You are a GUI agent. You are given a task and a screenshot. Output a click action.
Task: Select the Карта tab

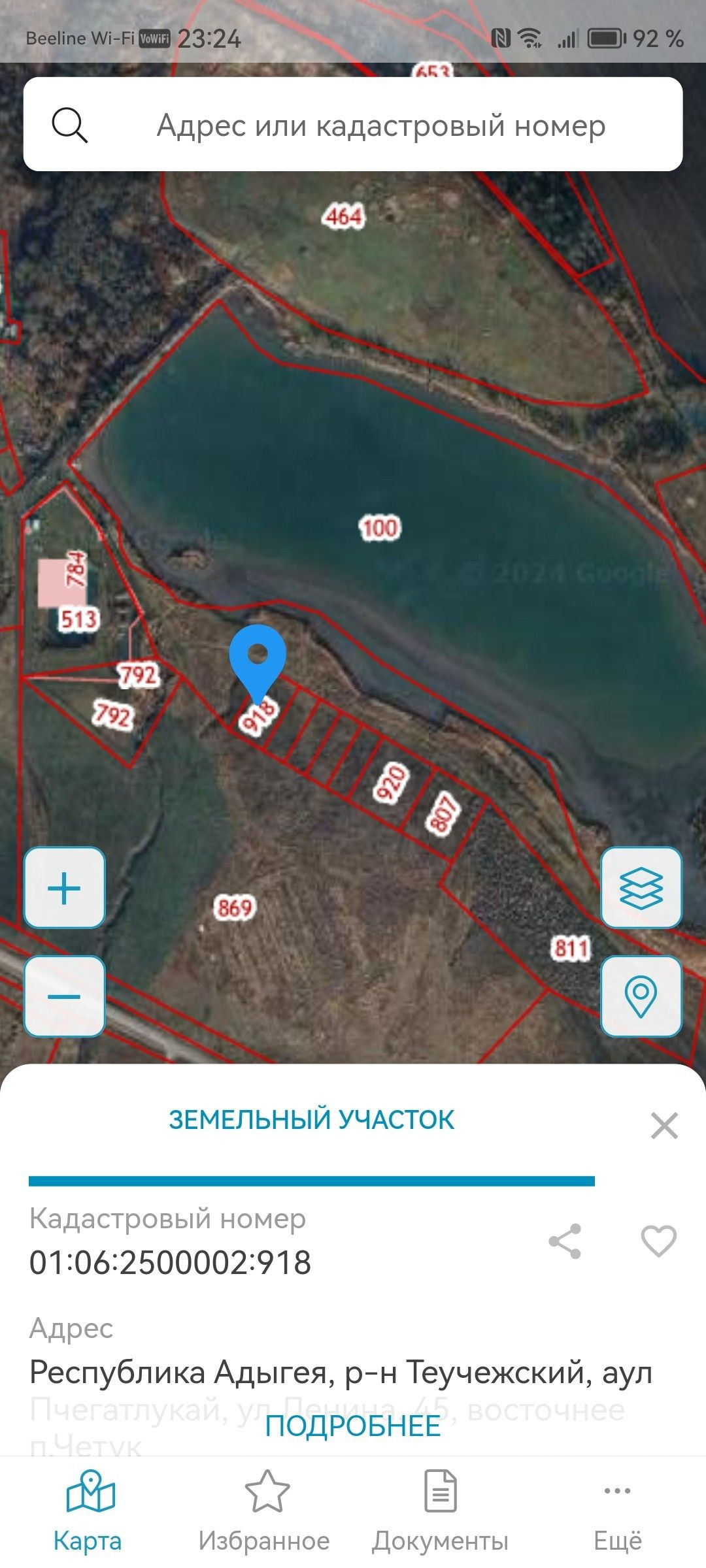click(x=88, y=1512)
